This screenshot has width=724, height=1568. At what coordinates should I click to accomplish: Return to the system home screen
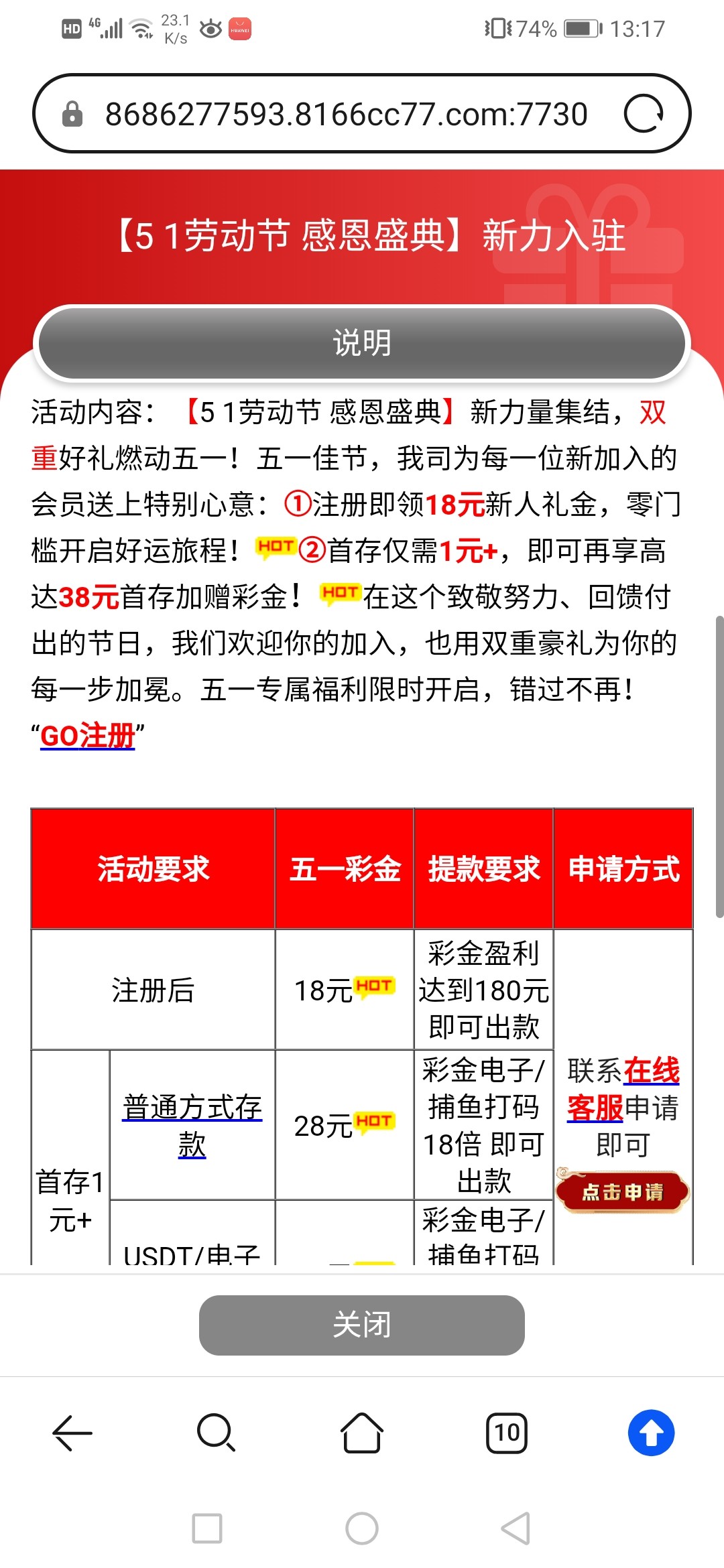[362, 1528]
